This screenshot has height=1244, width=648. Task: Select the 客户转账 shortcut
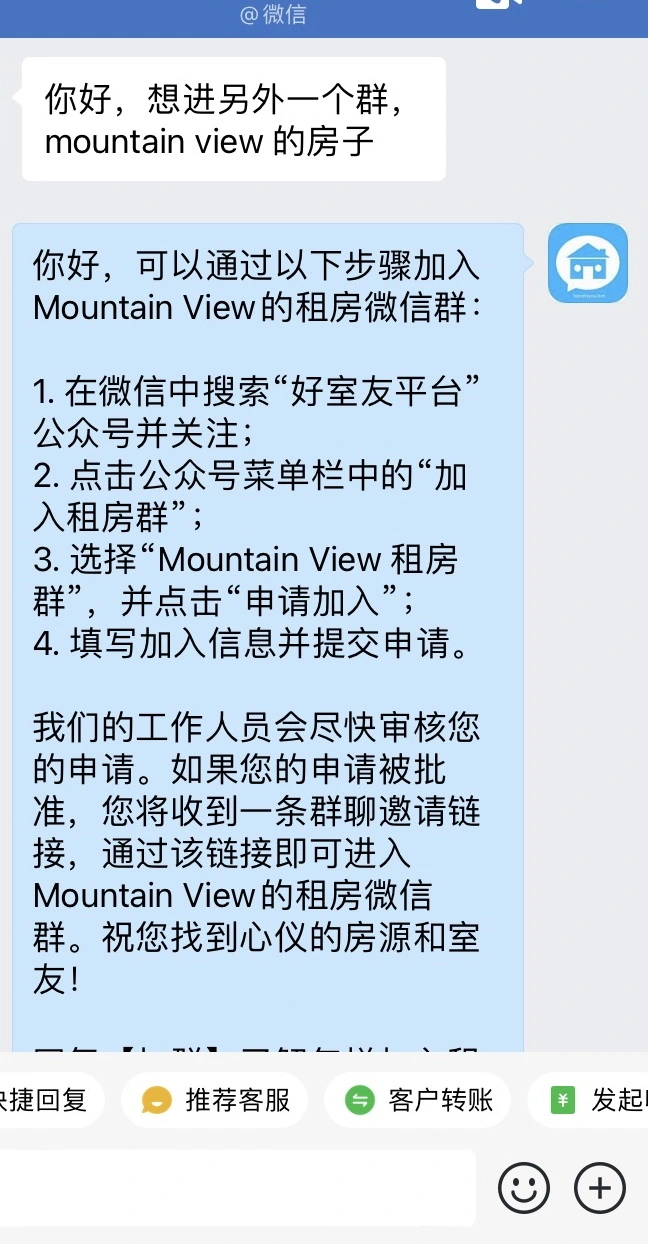pyautogui.click(x=418, y=1101)
